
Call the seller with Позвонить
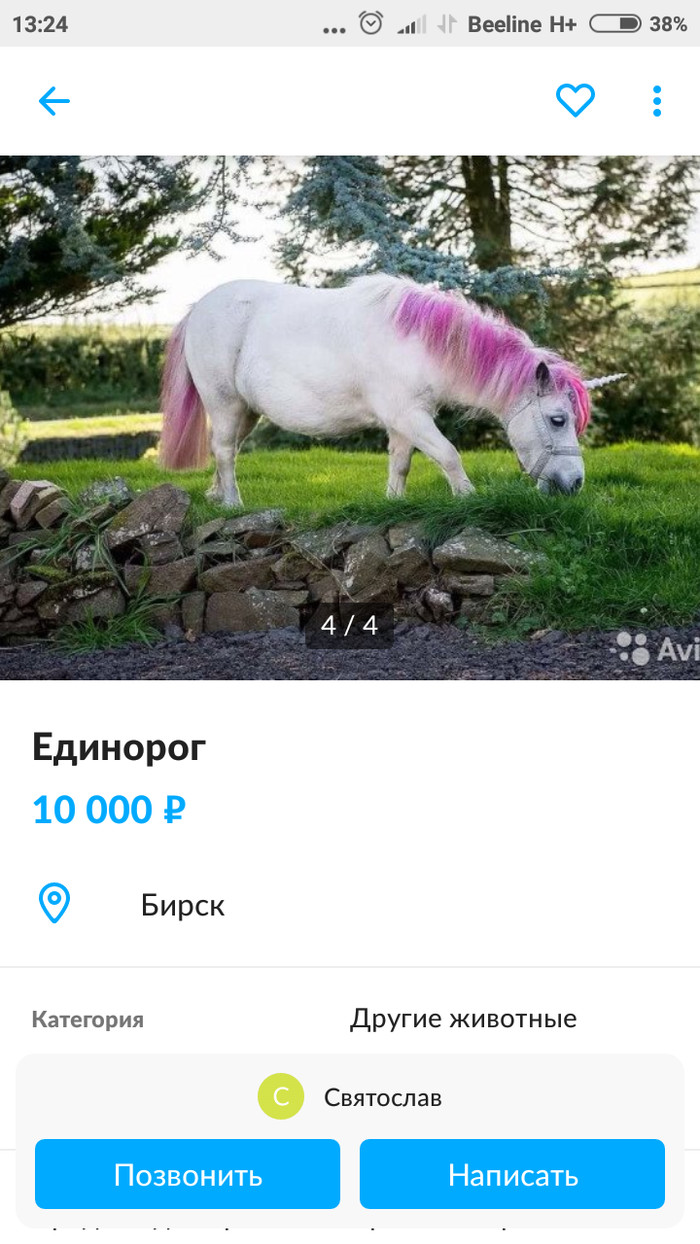pos(188,1174)
